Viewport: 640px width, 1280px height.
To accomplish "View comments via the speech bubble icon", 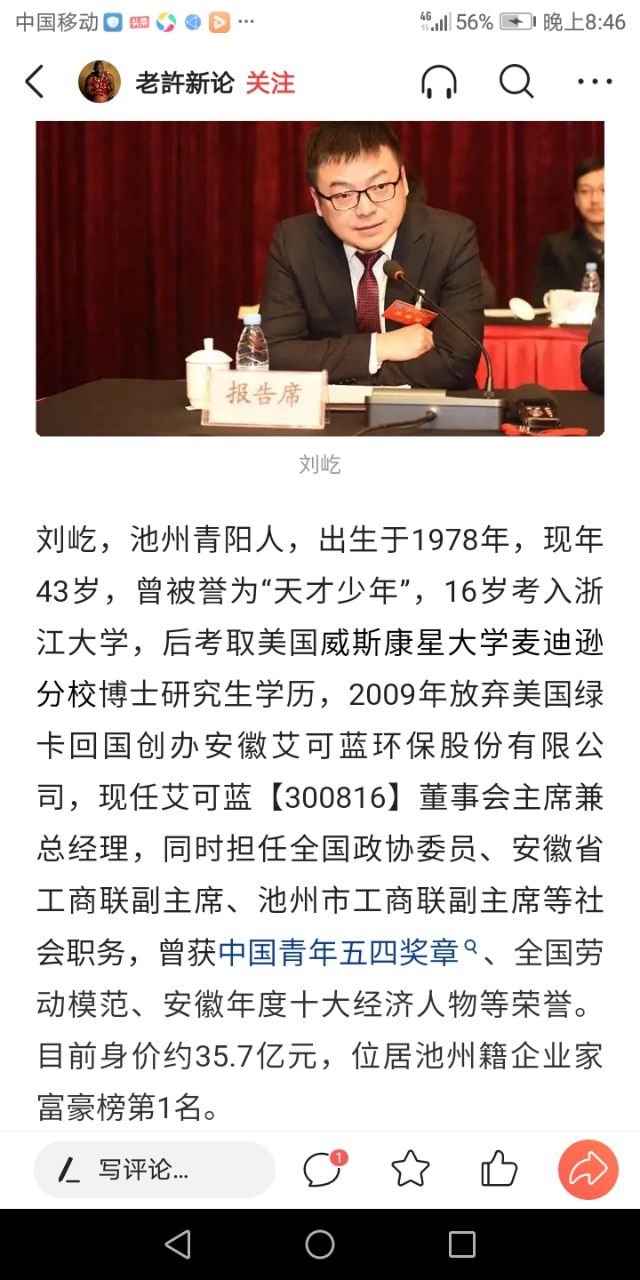I will [x=323, y=1169].
